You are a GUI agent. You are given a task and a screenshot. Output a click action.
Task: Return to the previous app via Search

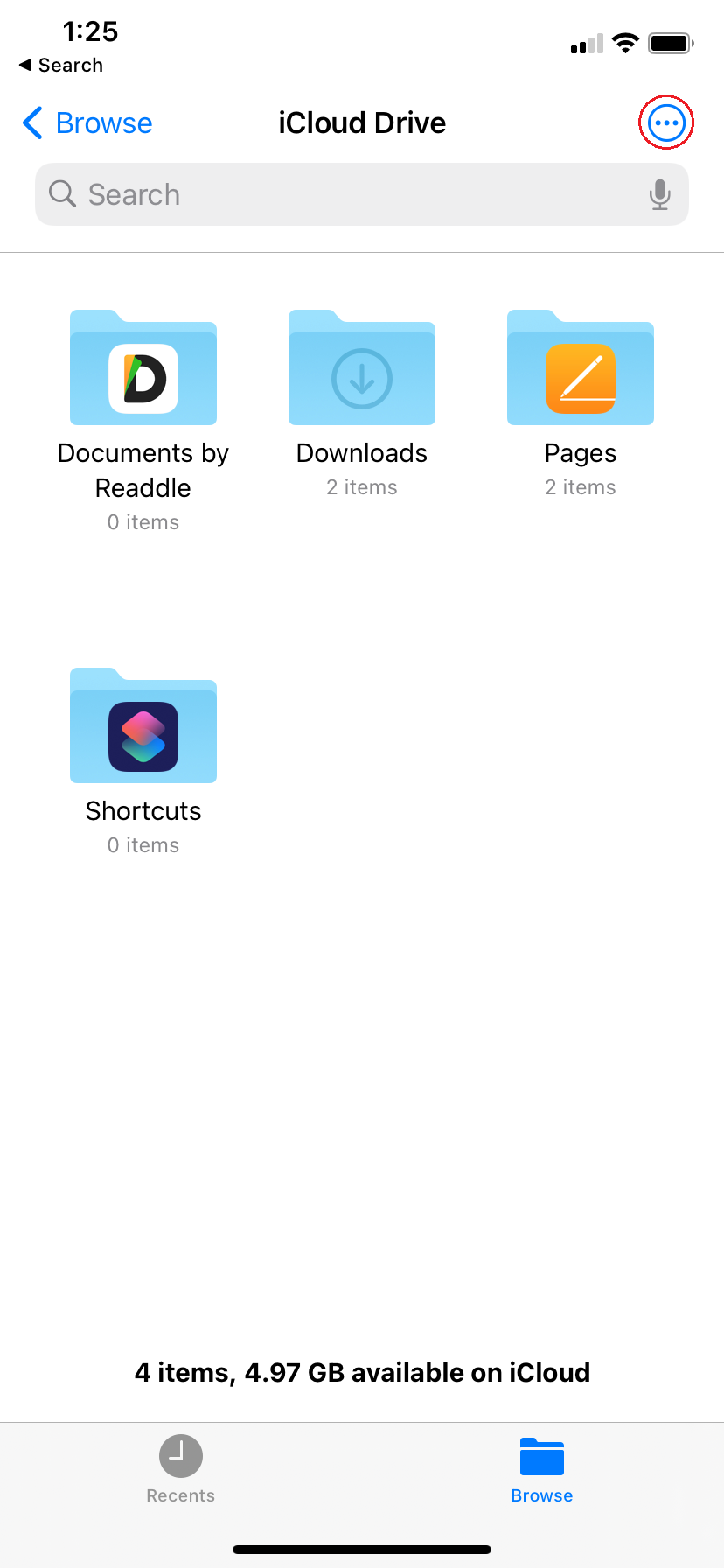point(61,66)
